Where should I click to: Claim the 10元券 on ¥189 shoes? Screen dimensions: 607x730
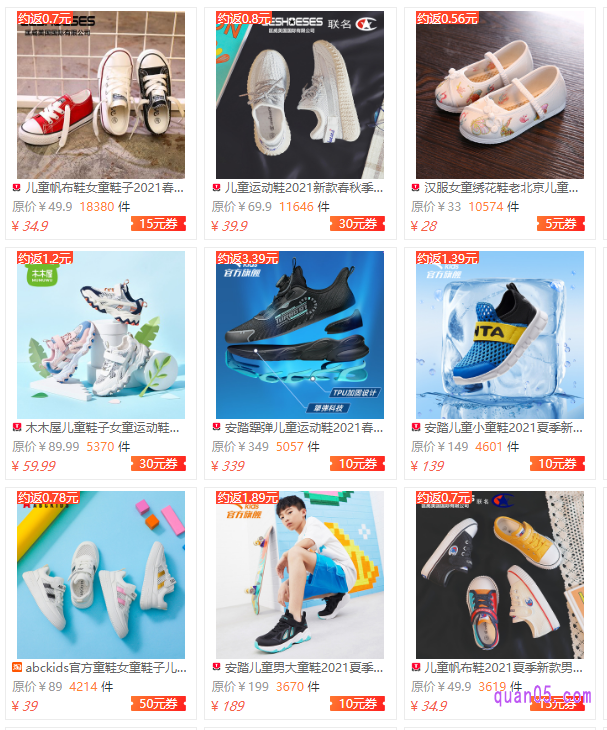(358, 704)
